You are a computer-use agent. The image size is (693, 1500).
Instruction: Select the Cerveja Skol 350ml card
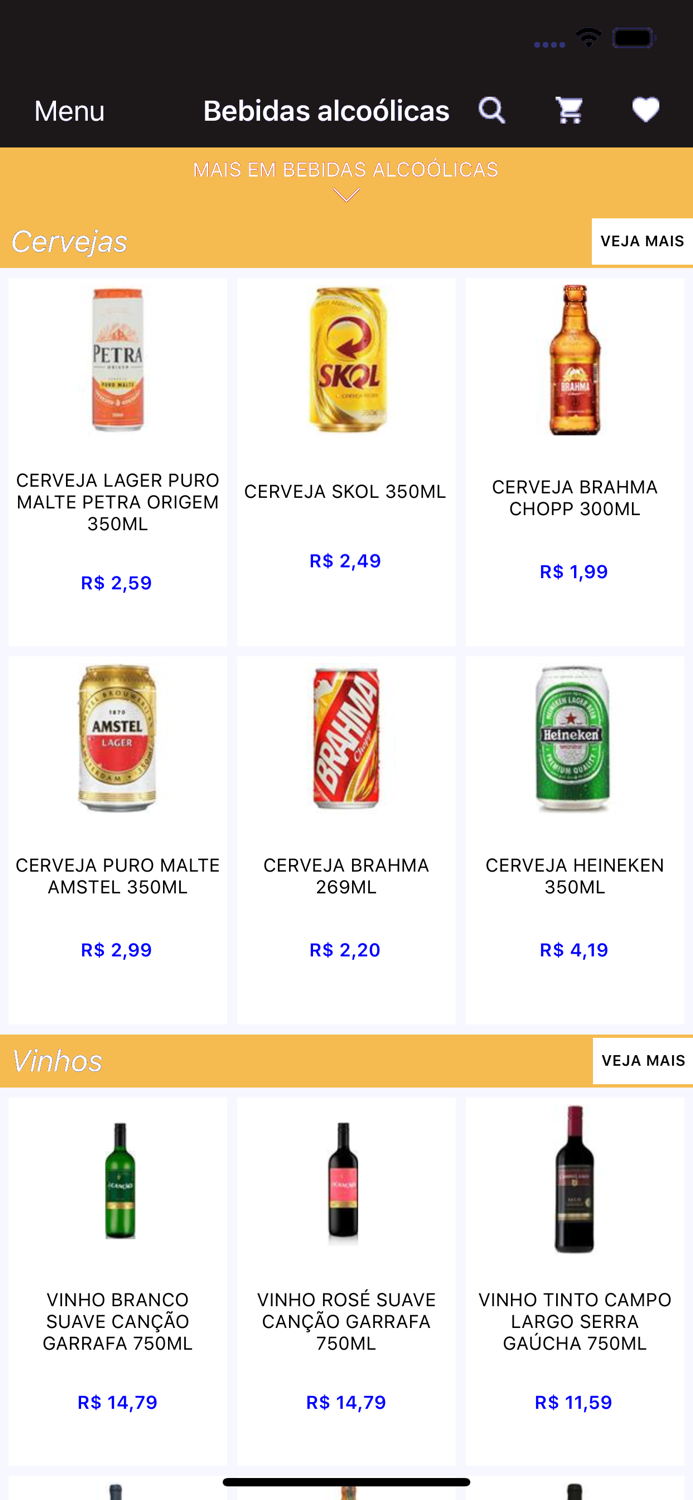pyautogui.click(x=346, y=460)
